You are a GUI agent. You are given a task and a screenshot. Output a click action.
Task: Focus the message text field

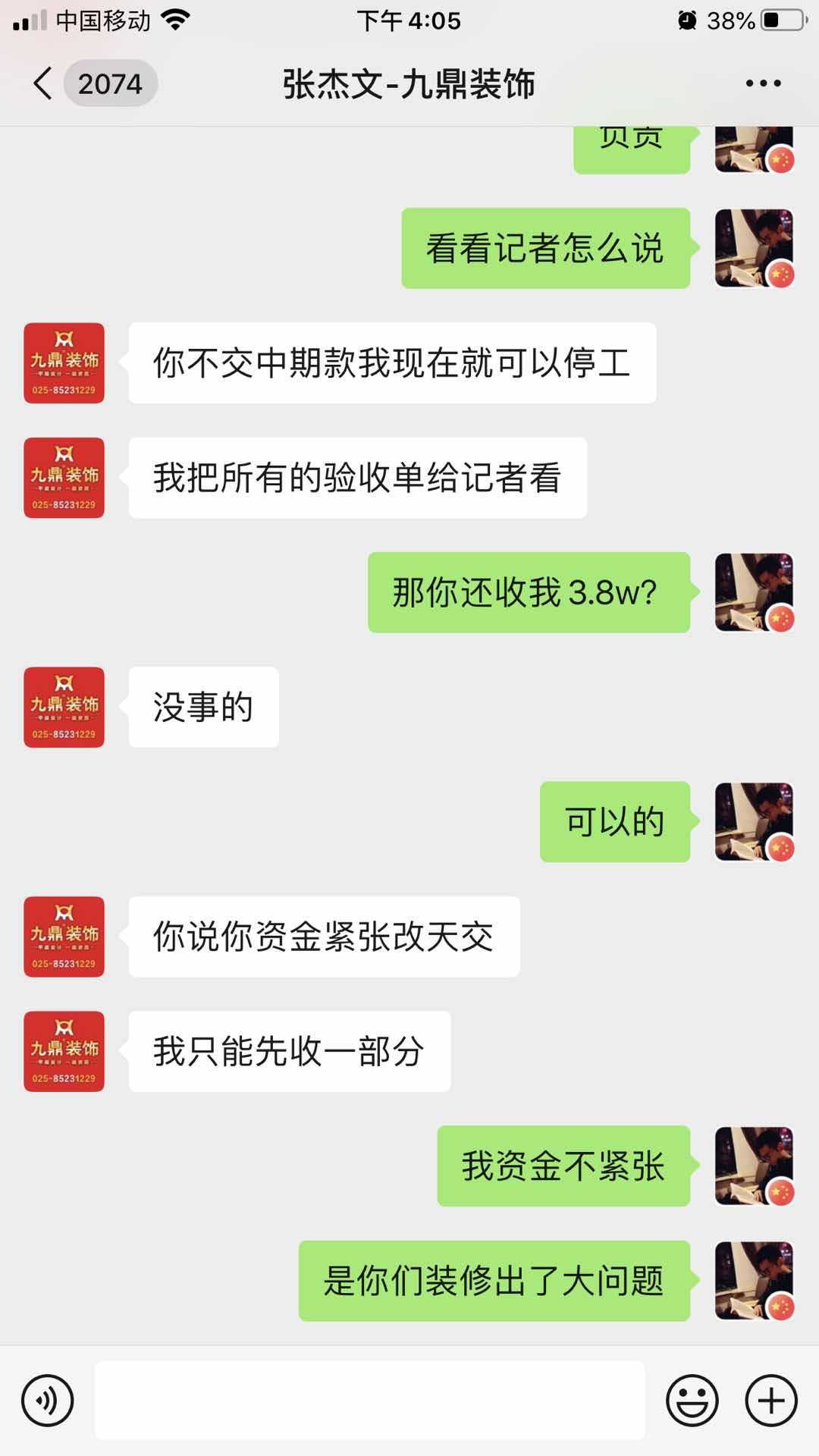click(x=370, y=1400)
